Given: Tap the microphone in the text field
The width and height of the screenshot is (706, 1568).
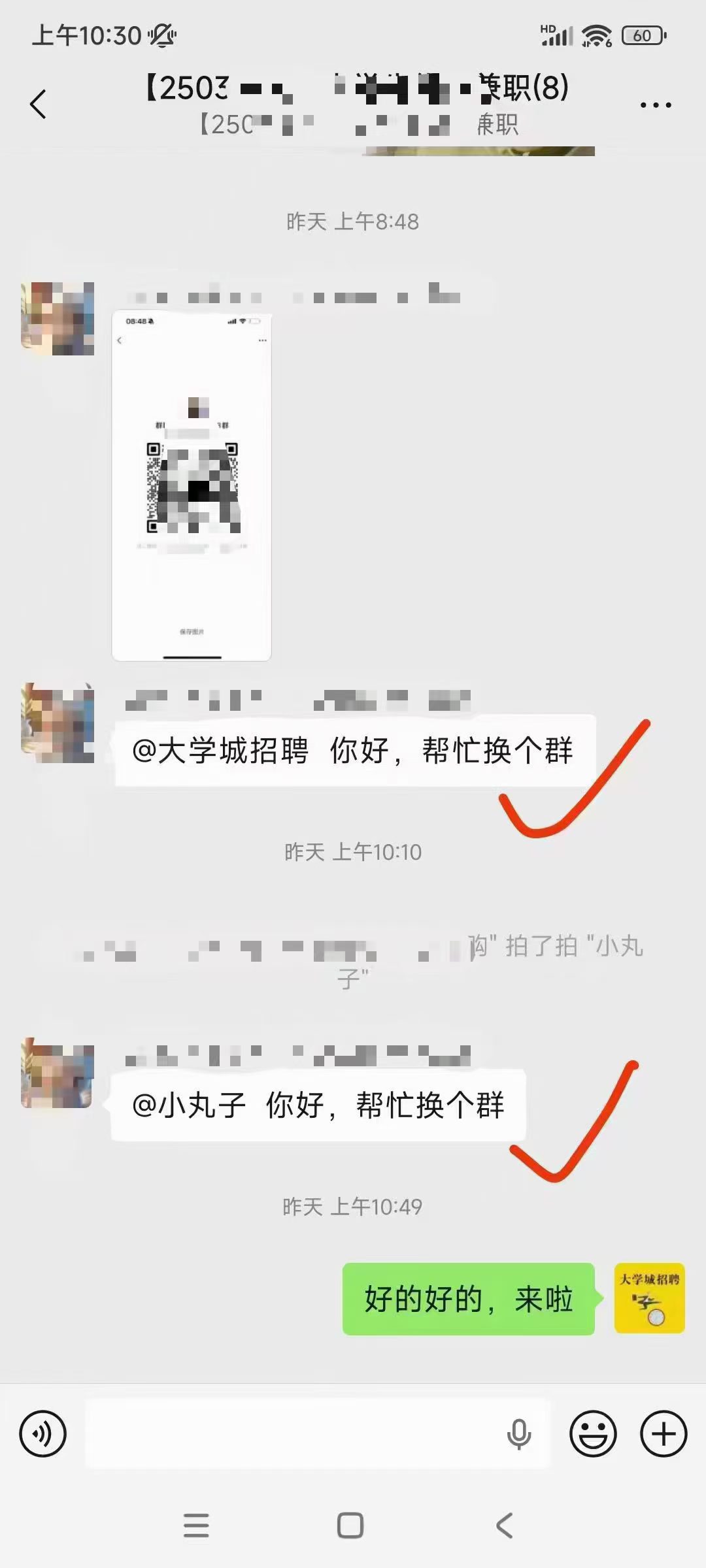Looking at the screenshot, I should (519, 1434).
